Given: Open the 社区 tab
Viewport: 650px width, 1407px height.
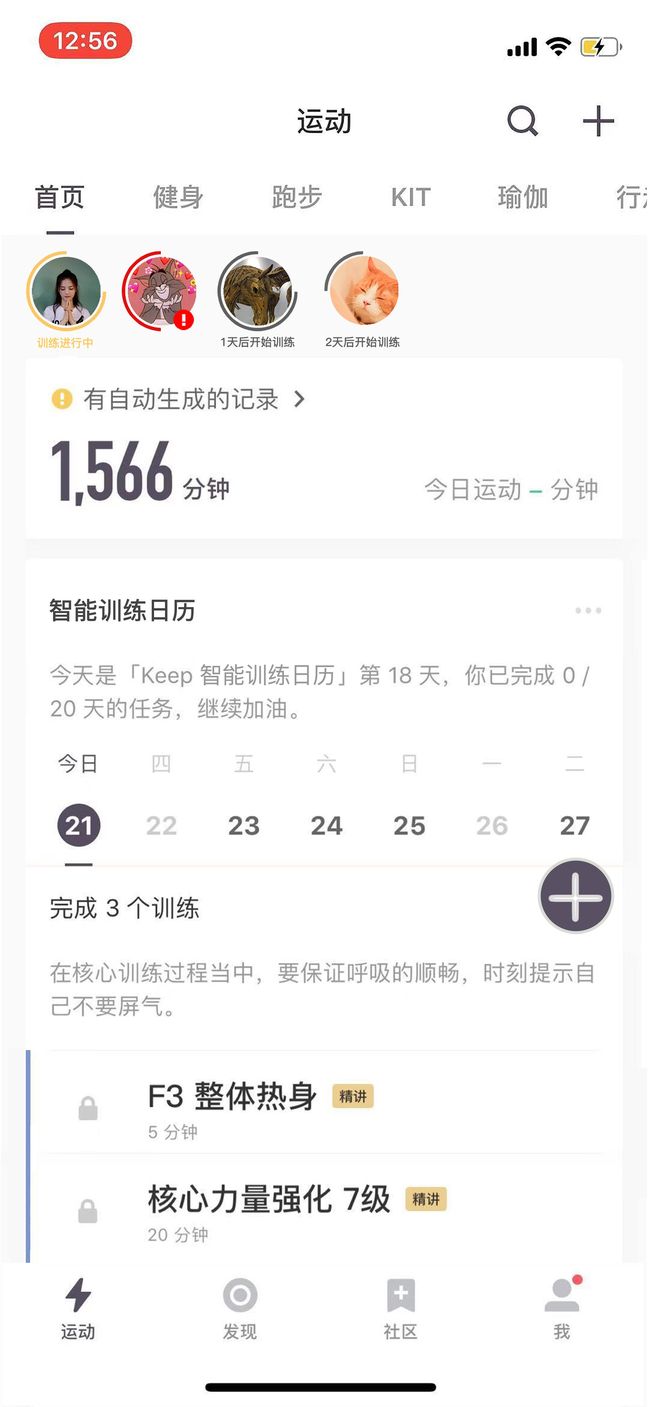Looking at the screenshot, I should point(401,1309).
